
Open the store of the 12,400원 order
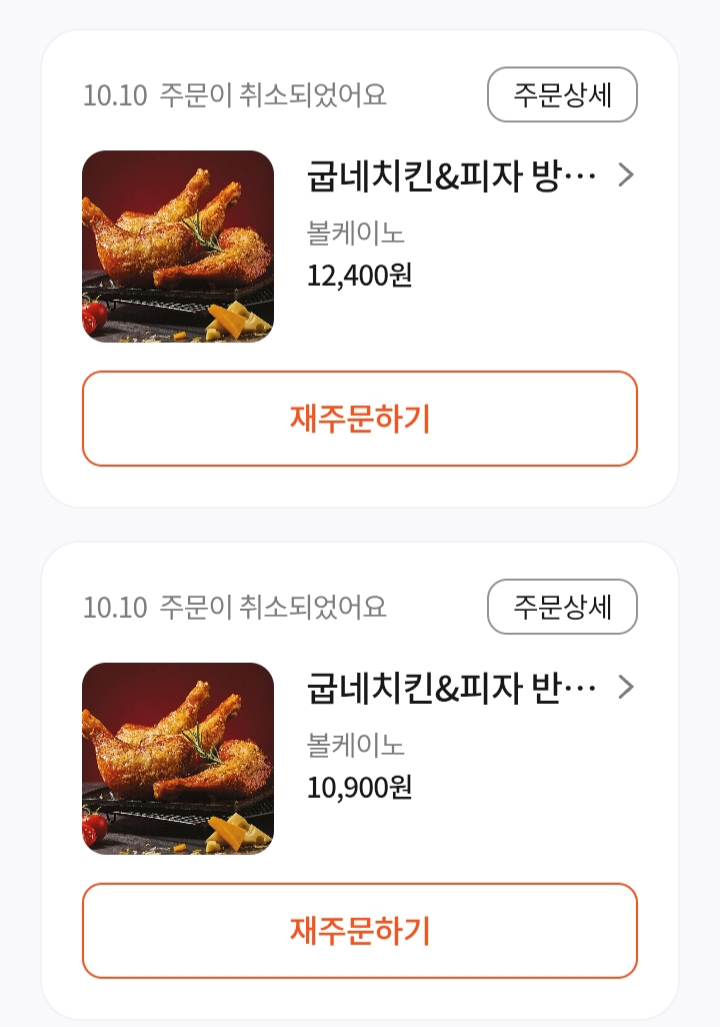(x=470, y=176)
